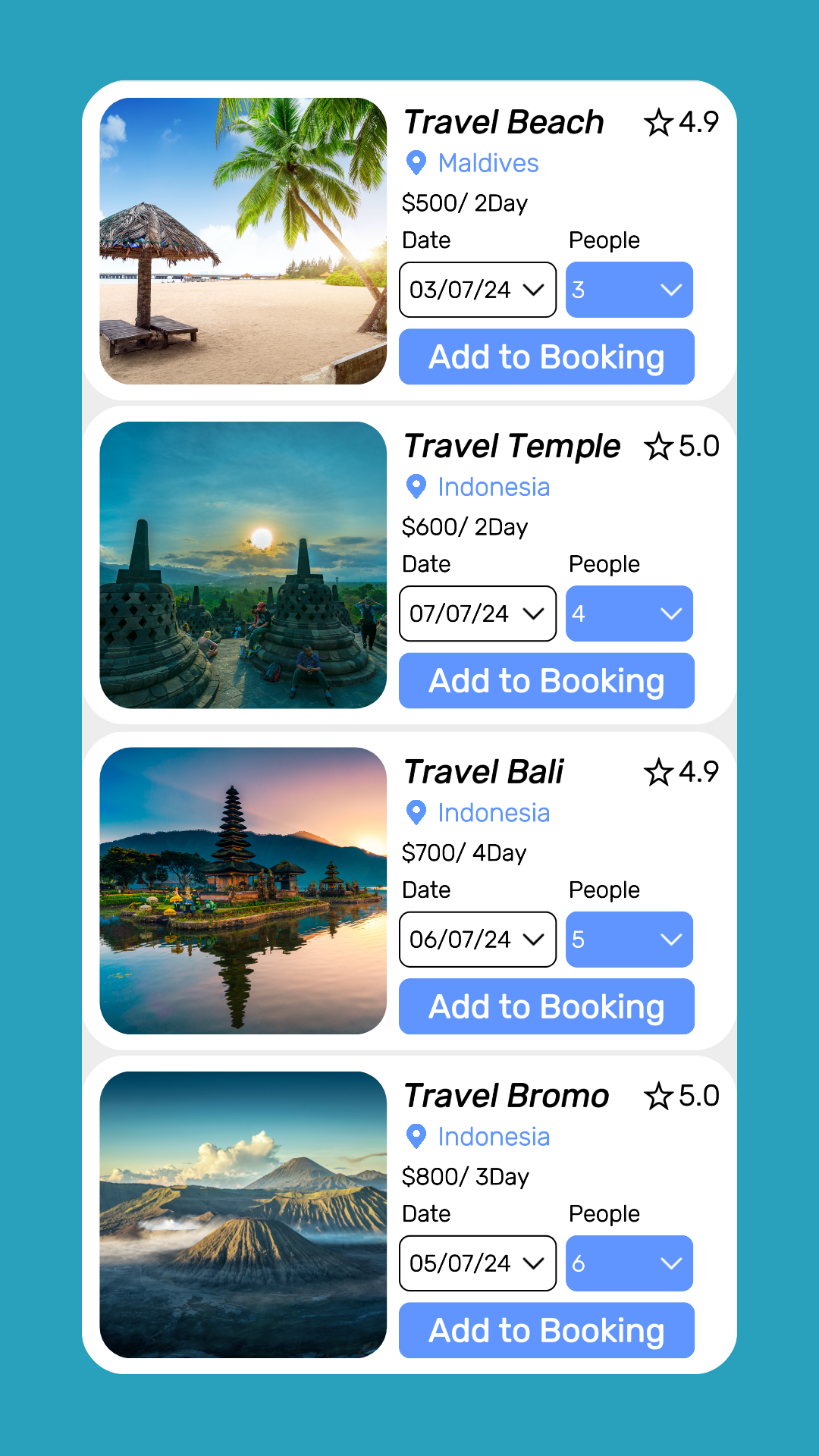Image resolution: width=819 pixels, height=1456 pixels.
Task: Add Travel Beach to booking
Action: [546, 356]
